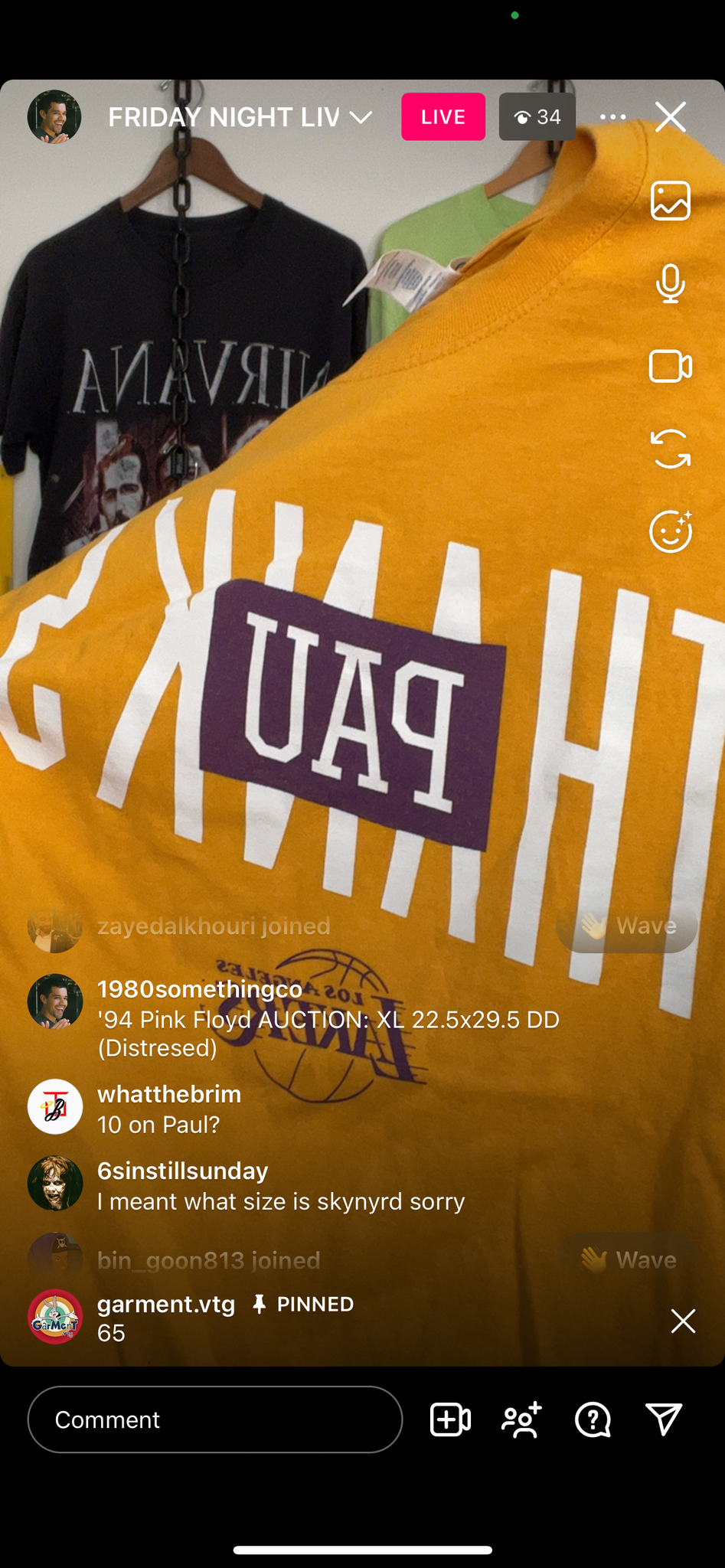View the 34 live viewers list
725x1568 pixels.
click(537, 117)
